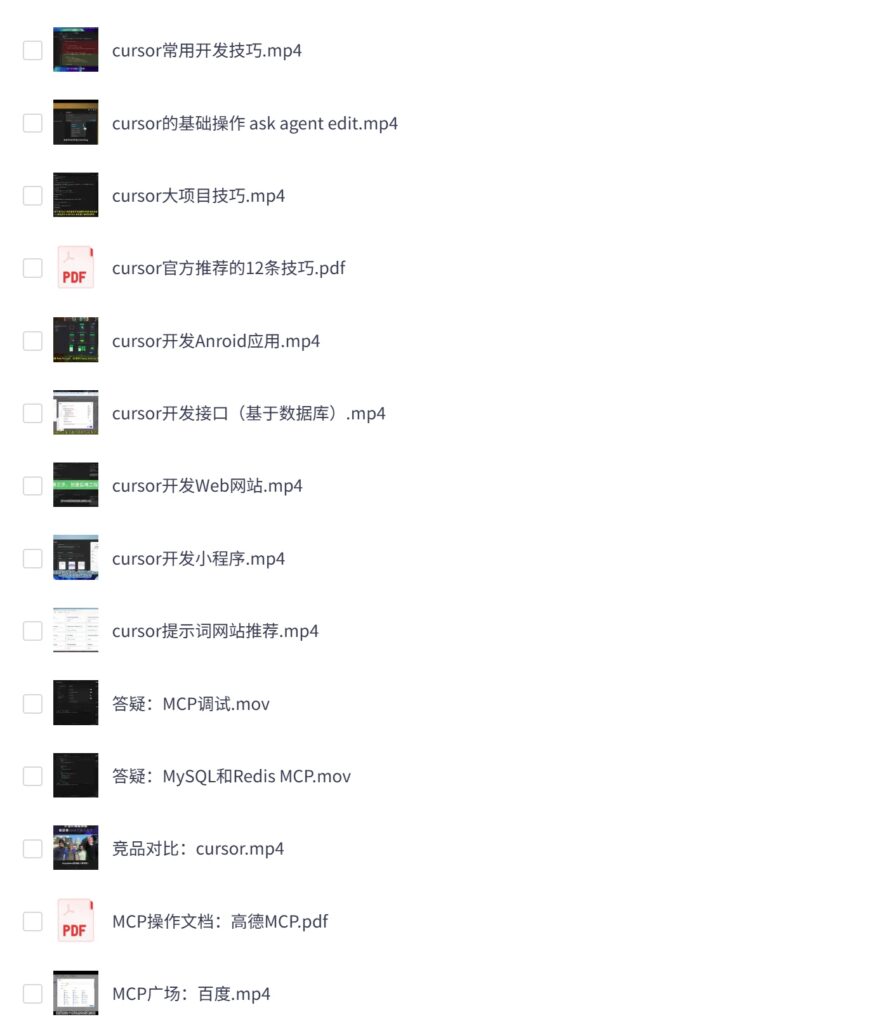Open cursor提示词网站推荐.mp4
This screenshot has height=1024, width=891.
click(215, 630)
